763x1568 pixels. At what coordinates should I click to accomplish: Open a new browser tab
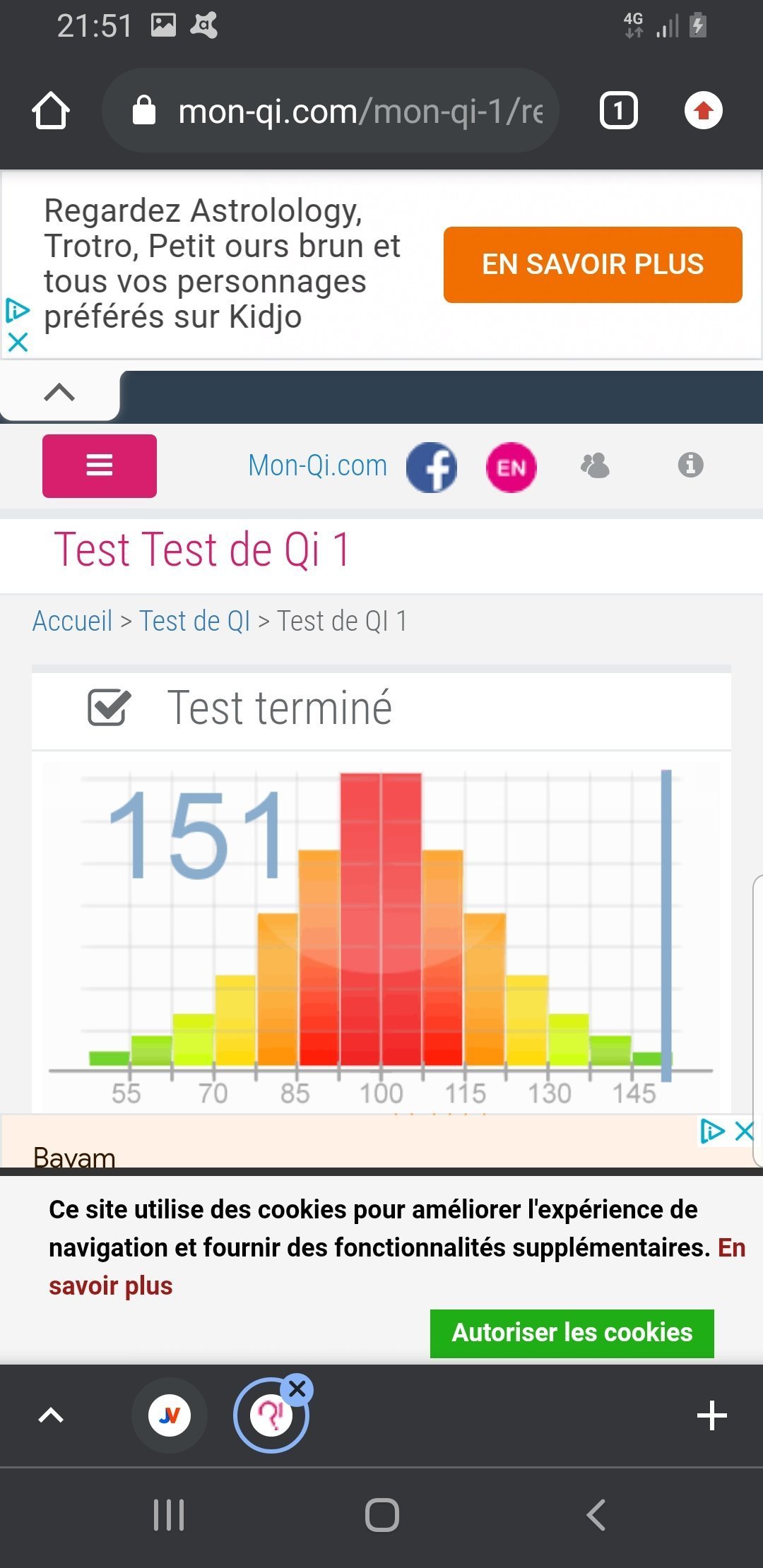711,1415
